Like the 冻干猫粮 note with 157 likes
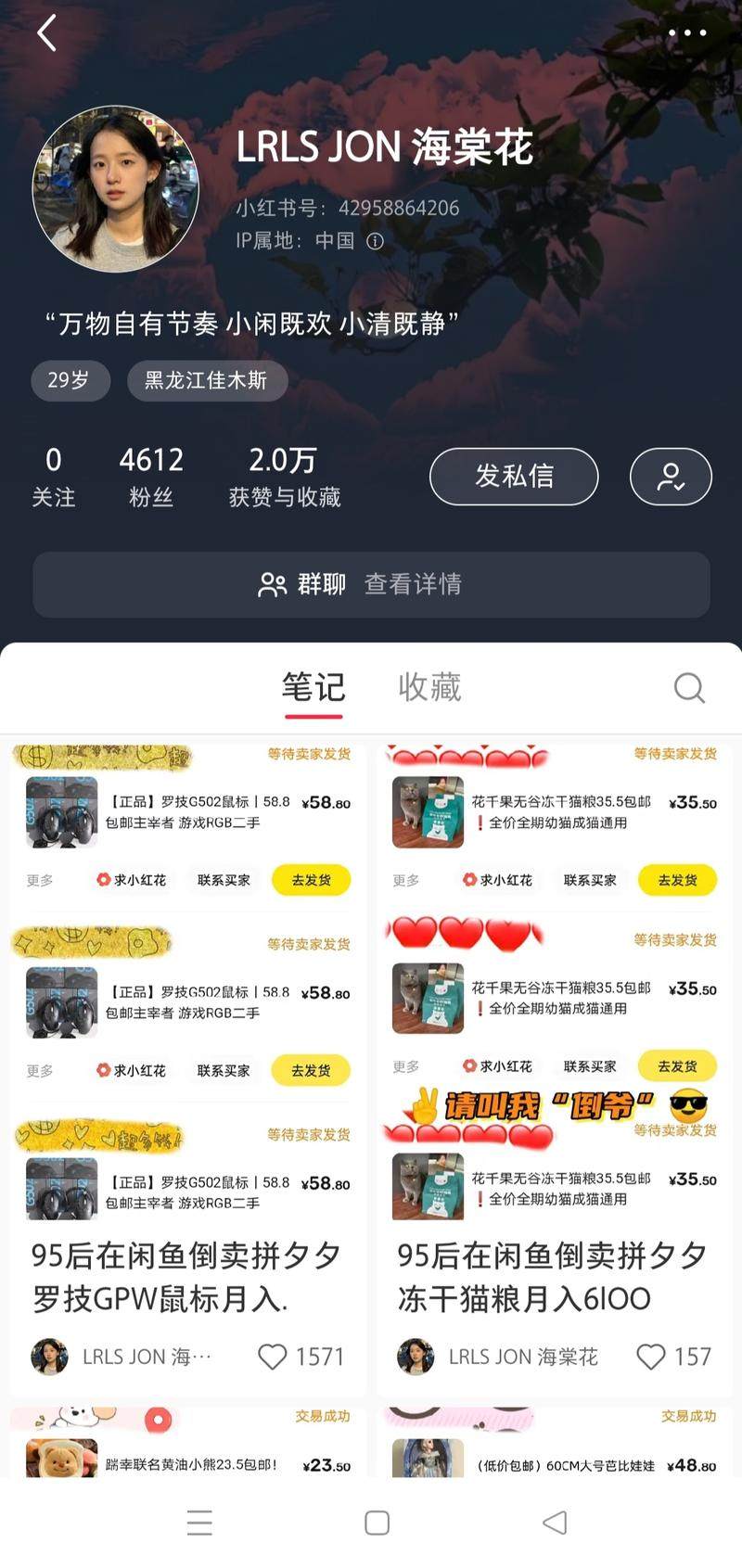This screenshot has height=1568, width=742. pos(651,1357)
